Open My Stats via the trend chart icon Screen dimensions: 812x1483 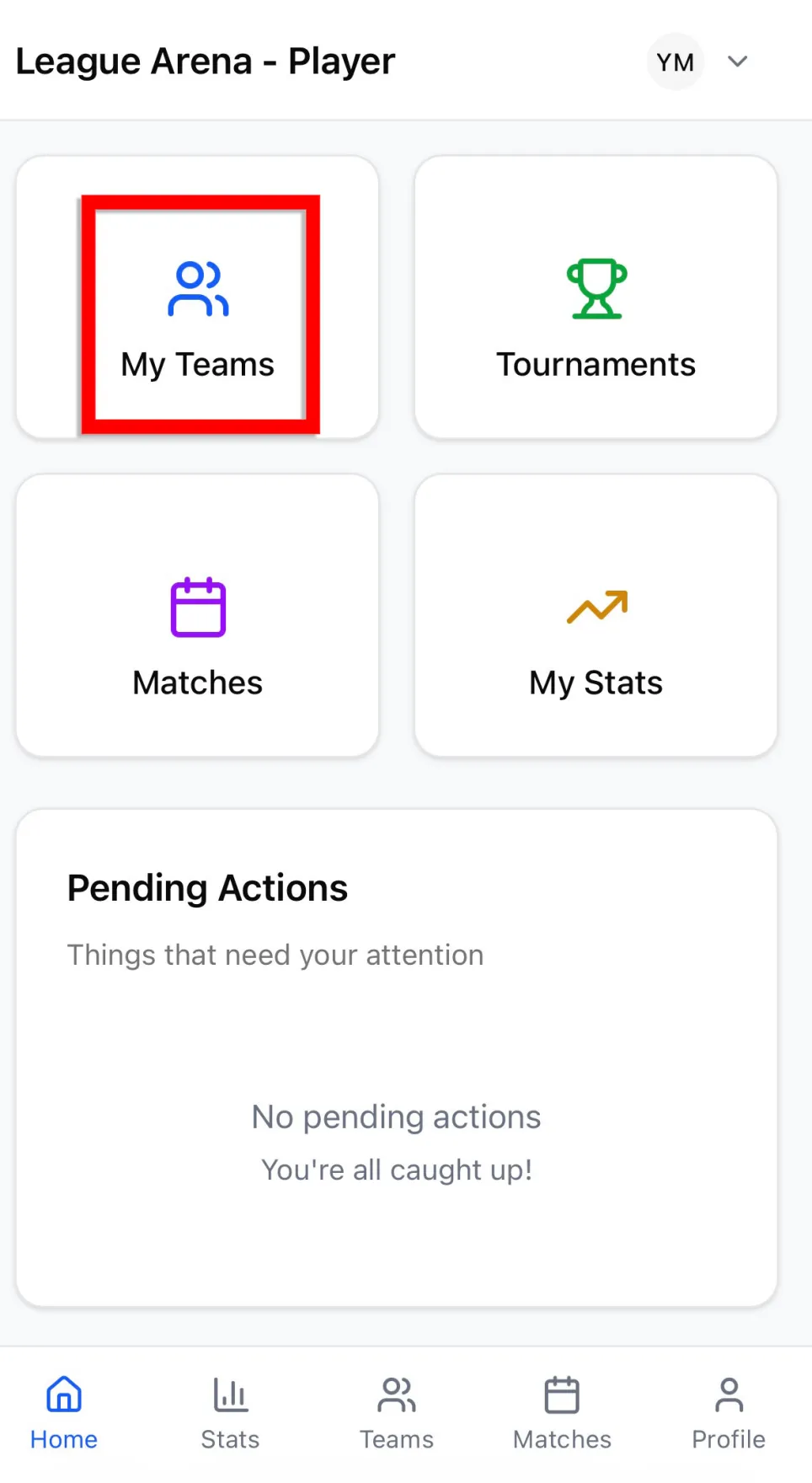596,606
